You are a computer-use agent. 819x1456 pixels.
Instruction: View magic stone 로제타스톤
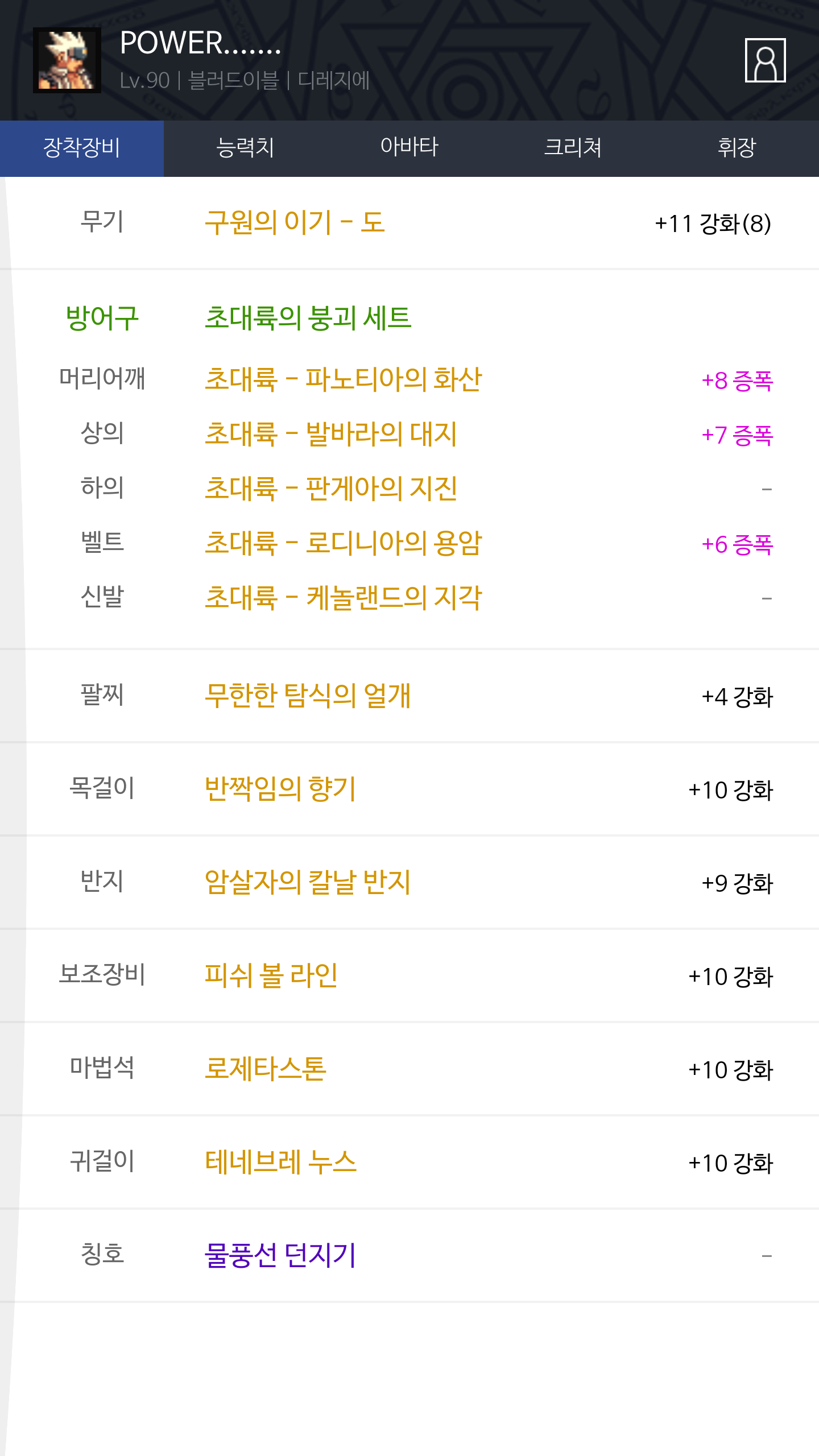click(266, 1068)
